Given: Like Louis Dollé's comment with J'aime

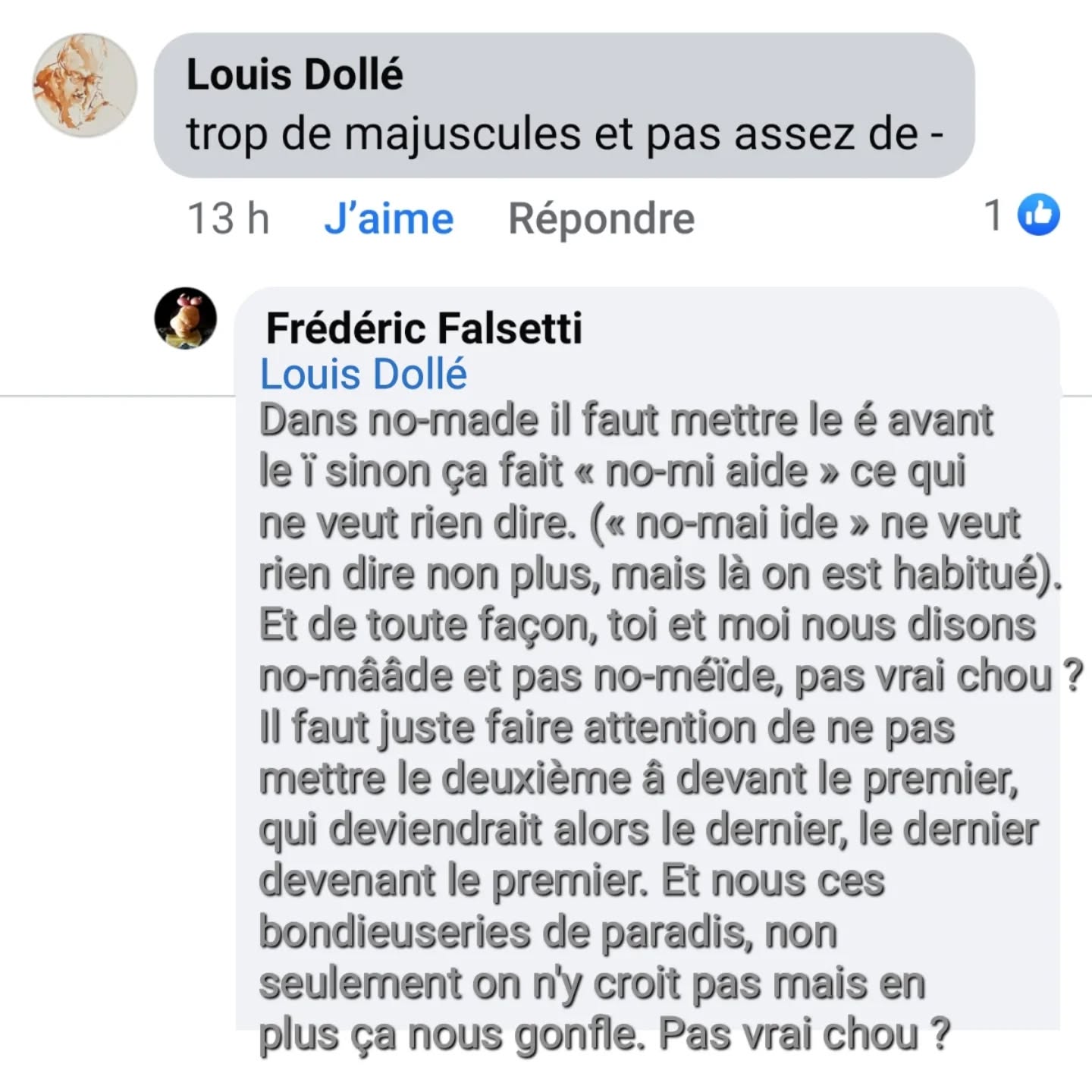Looking at the screenshot, I should point(388,219).
